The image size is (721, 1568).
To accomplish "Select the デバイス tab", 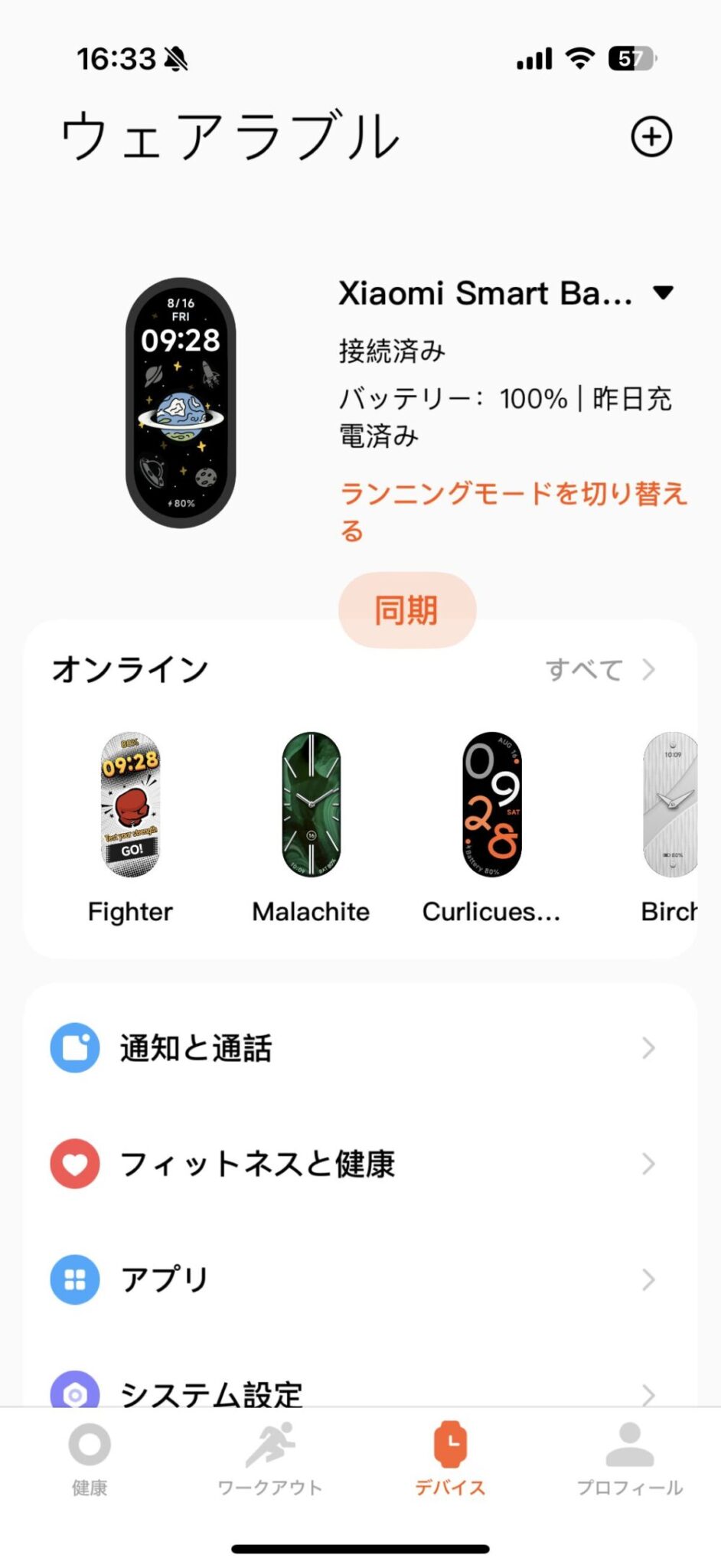I will 450,1459.
